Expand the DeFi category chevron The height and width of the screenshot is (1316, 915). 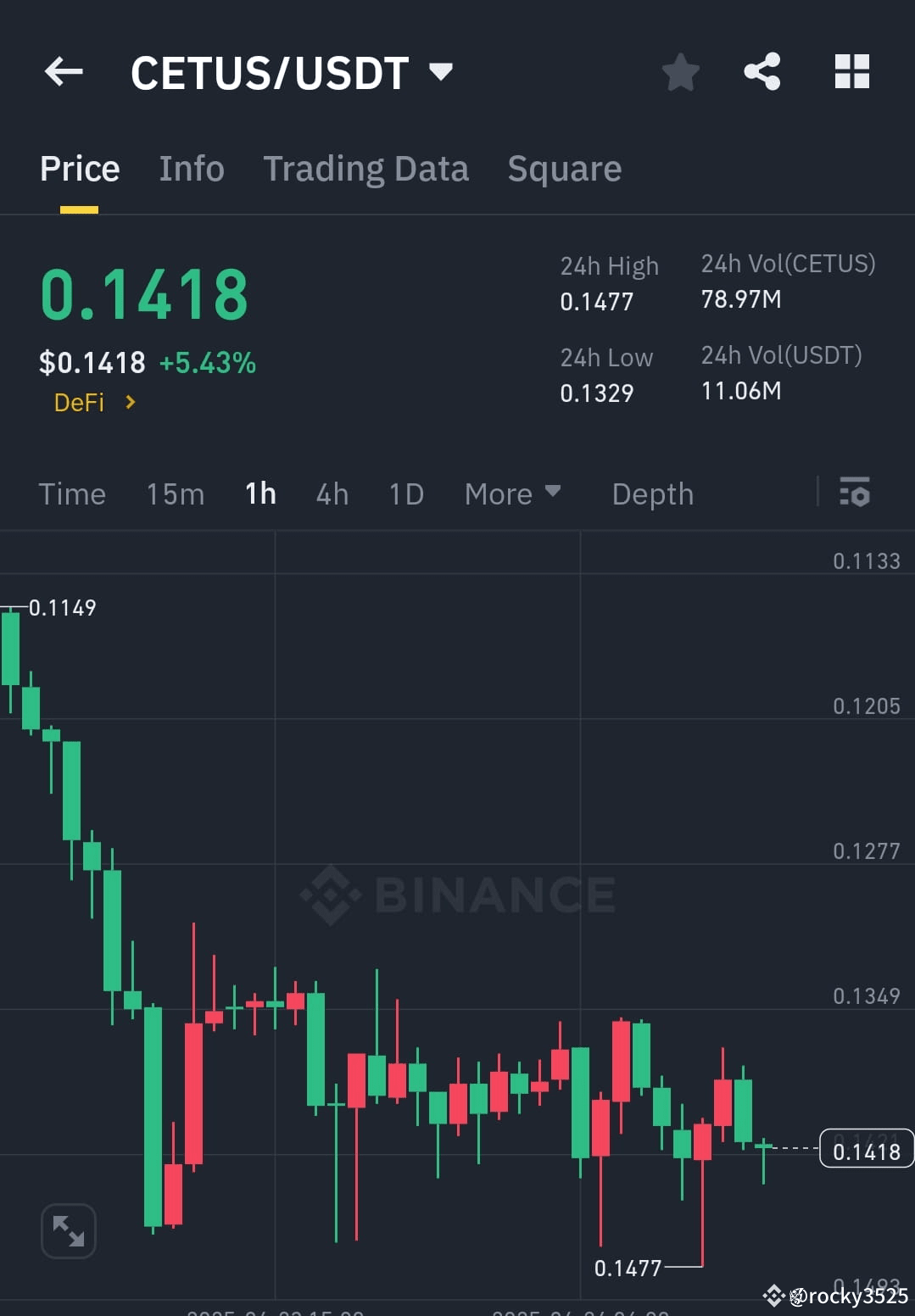[x=130, y=403]
